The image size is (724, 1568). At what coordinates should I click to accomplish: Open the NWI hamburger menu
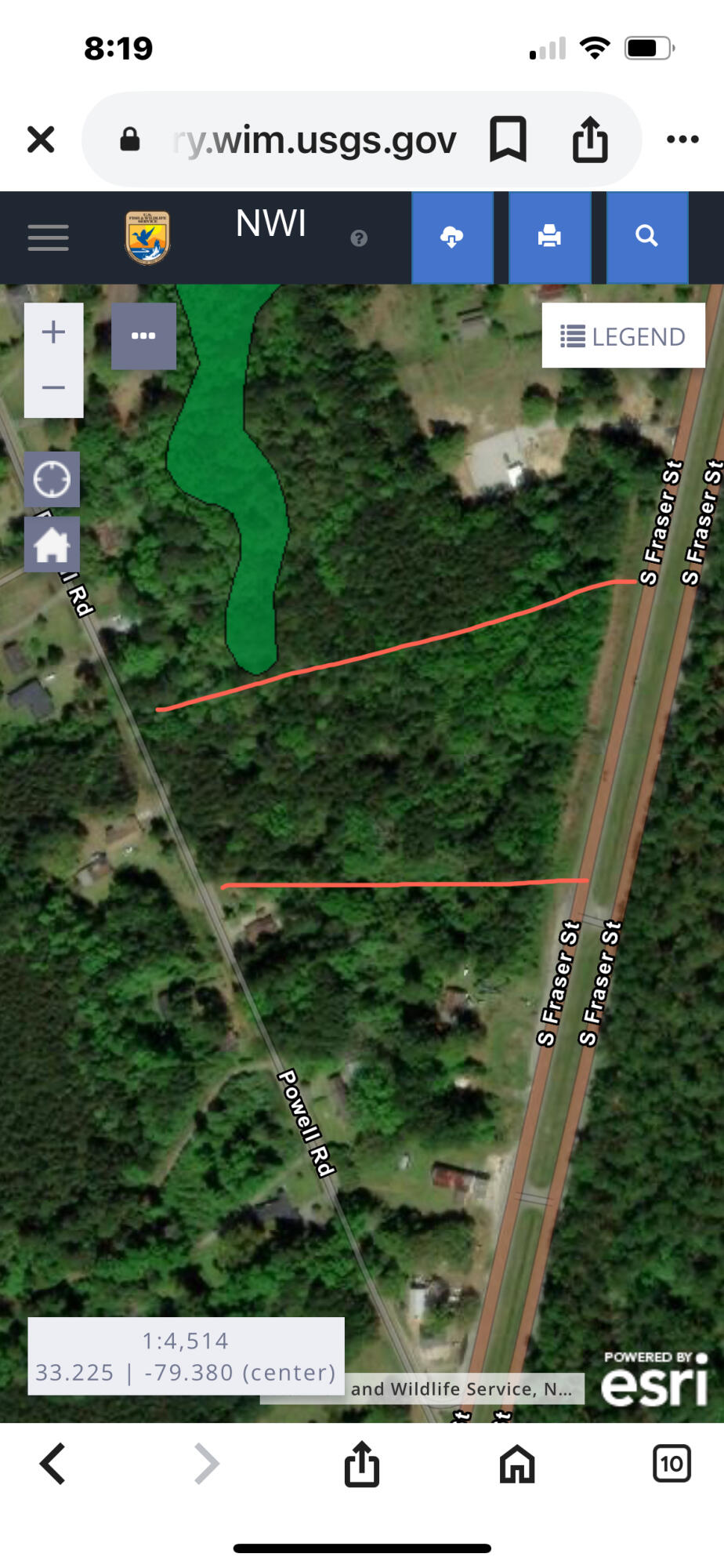pos(49,238)
